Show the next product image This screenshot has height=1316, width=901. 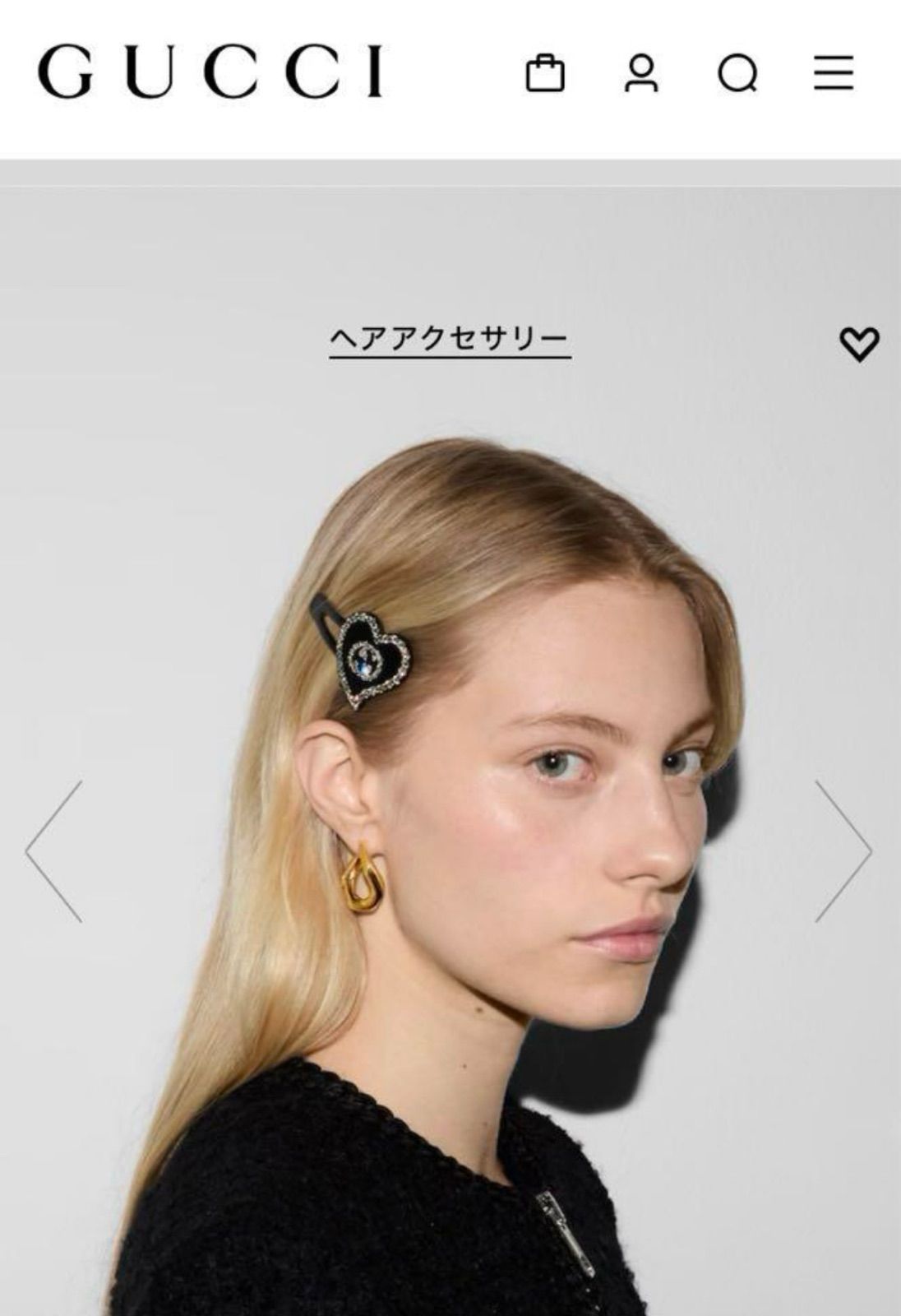click(843, 851)
